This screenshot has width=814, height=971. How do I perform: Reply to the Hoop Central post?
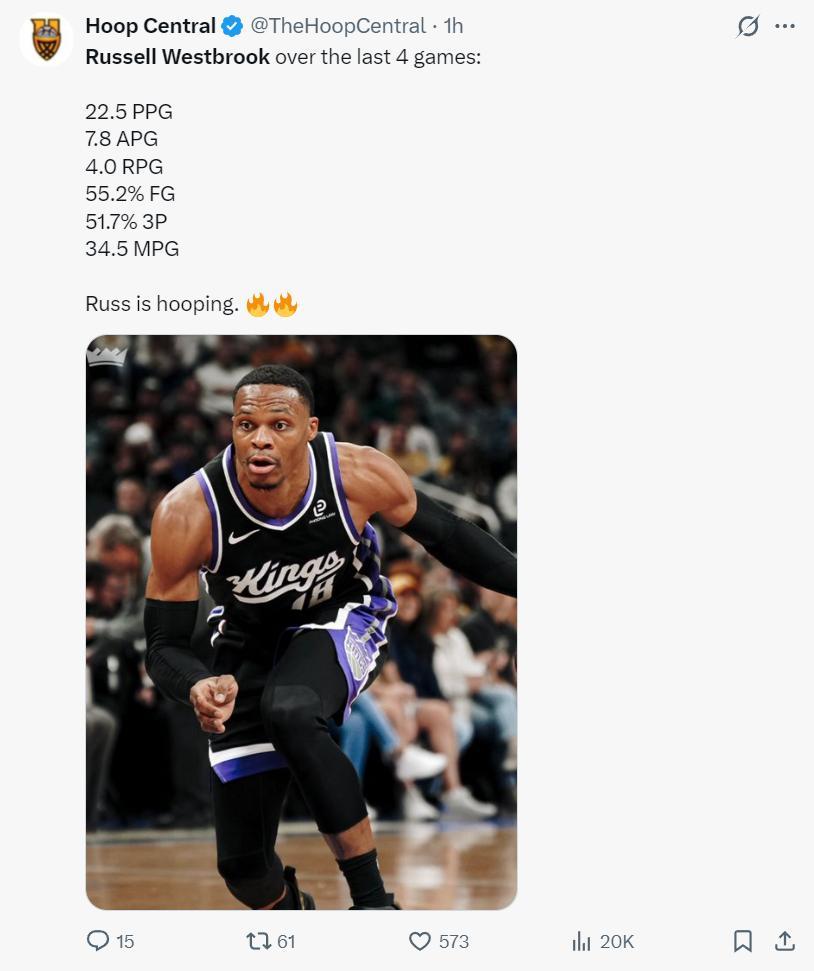(x=98, y=941)
